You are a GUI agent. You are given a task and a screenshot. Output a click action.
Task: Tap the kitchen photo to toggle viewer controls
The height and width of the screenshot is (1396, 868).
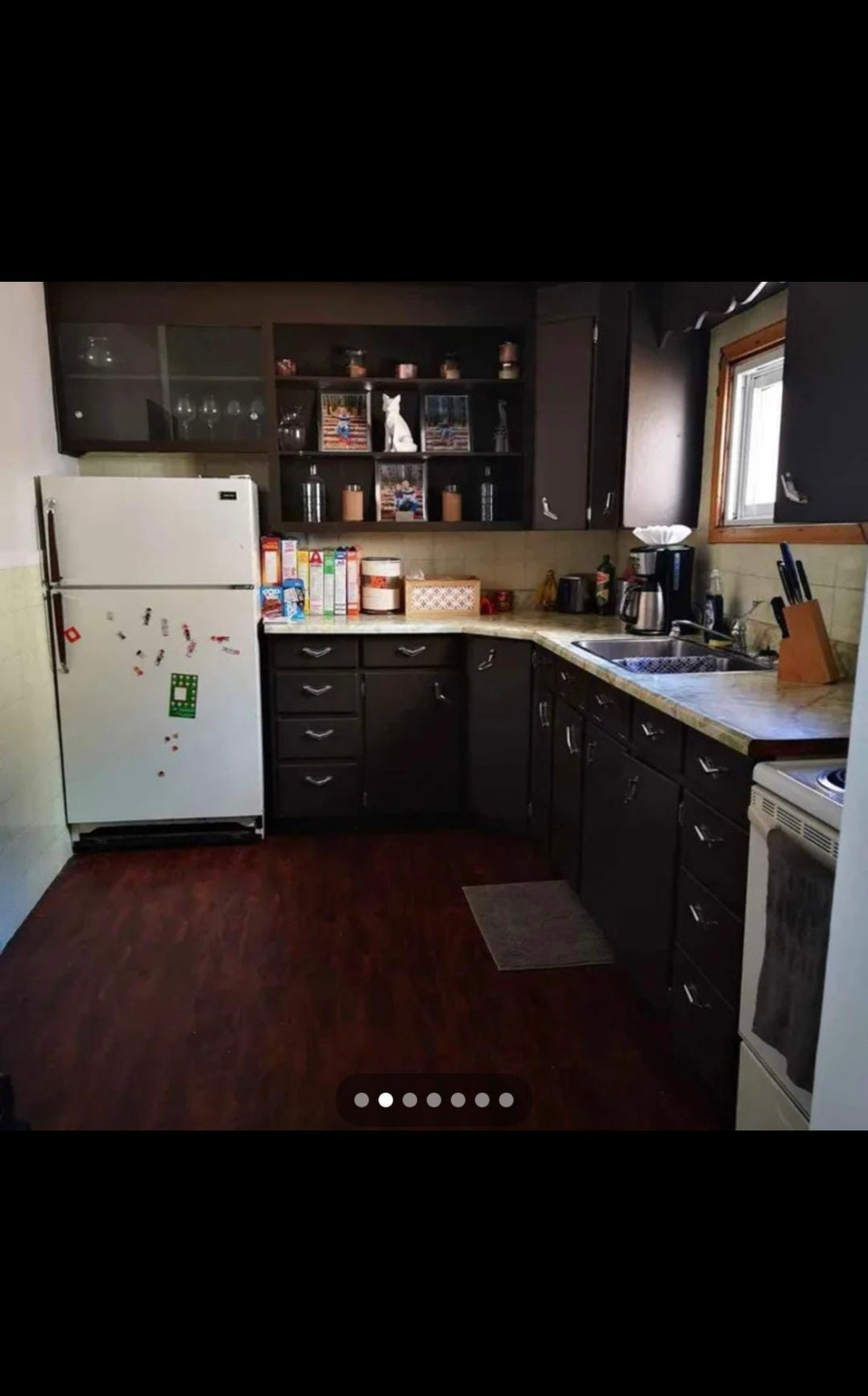[434, 705]
